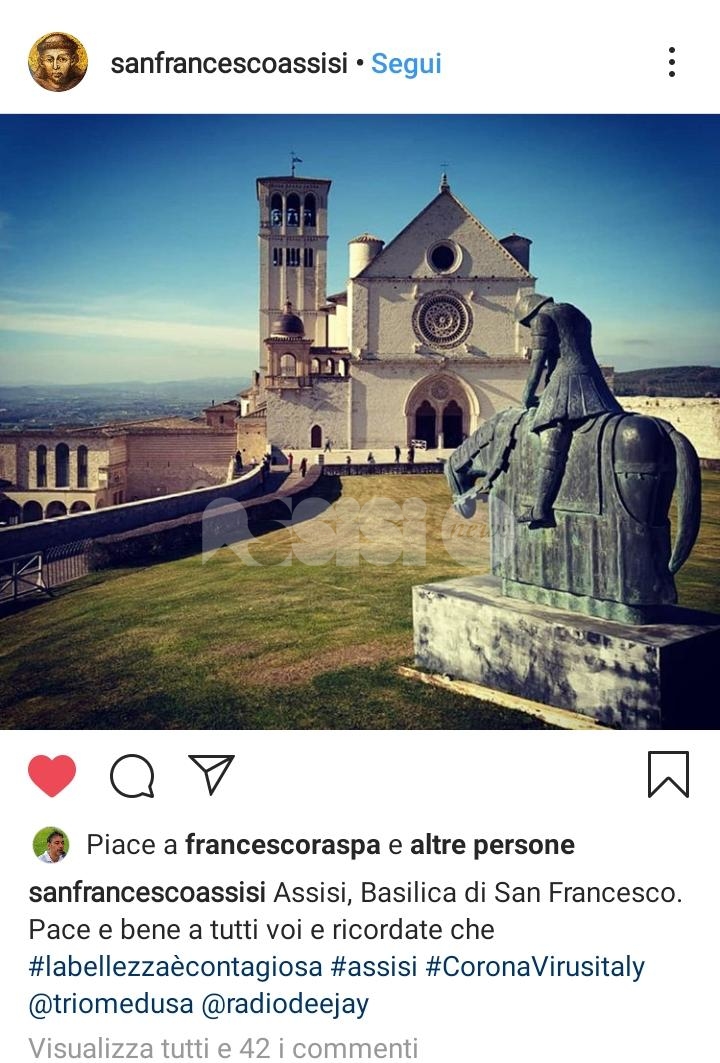Open comments via the speech bubble icon
Image resolution: width=720 pixels, height=1063 pixels.
click(x=132, y=776)
